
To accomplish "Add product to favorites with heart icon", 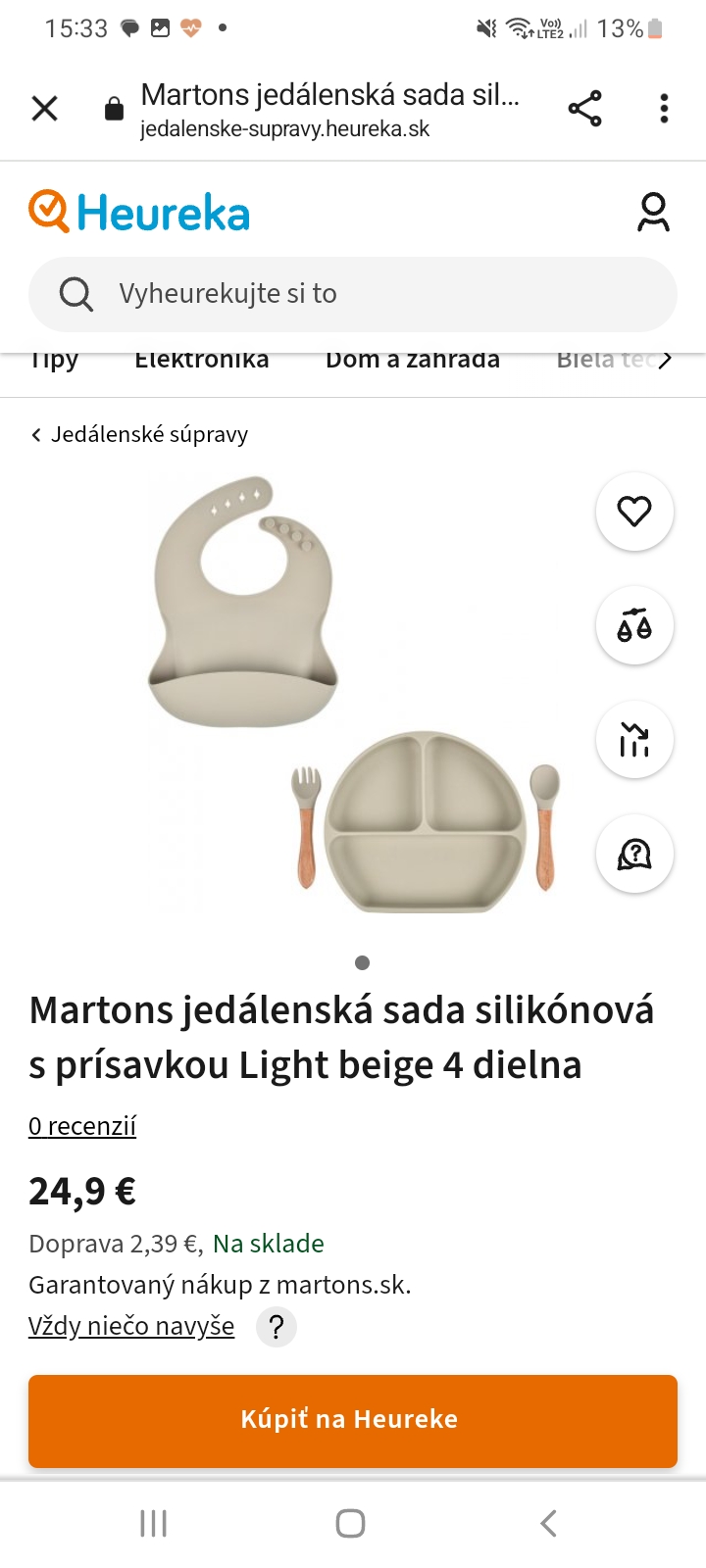I will [x=634, y=511].
